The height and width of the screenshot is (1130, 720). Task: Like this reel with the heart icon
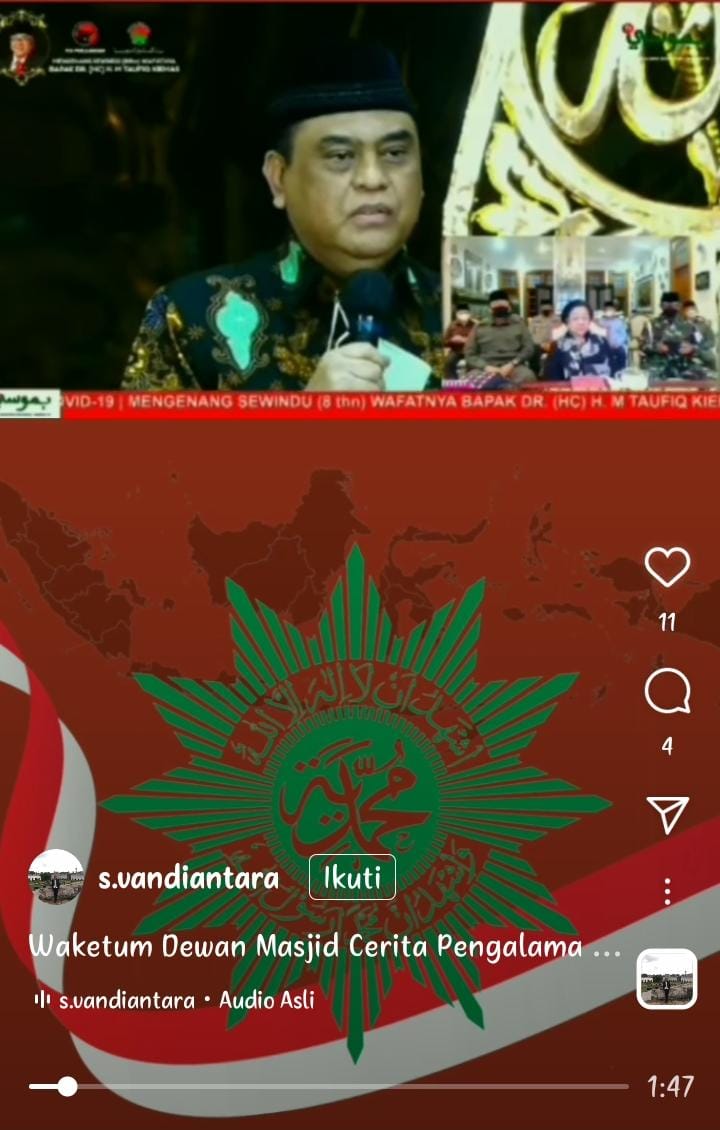click(x=667, y=568)
